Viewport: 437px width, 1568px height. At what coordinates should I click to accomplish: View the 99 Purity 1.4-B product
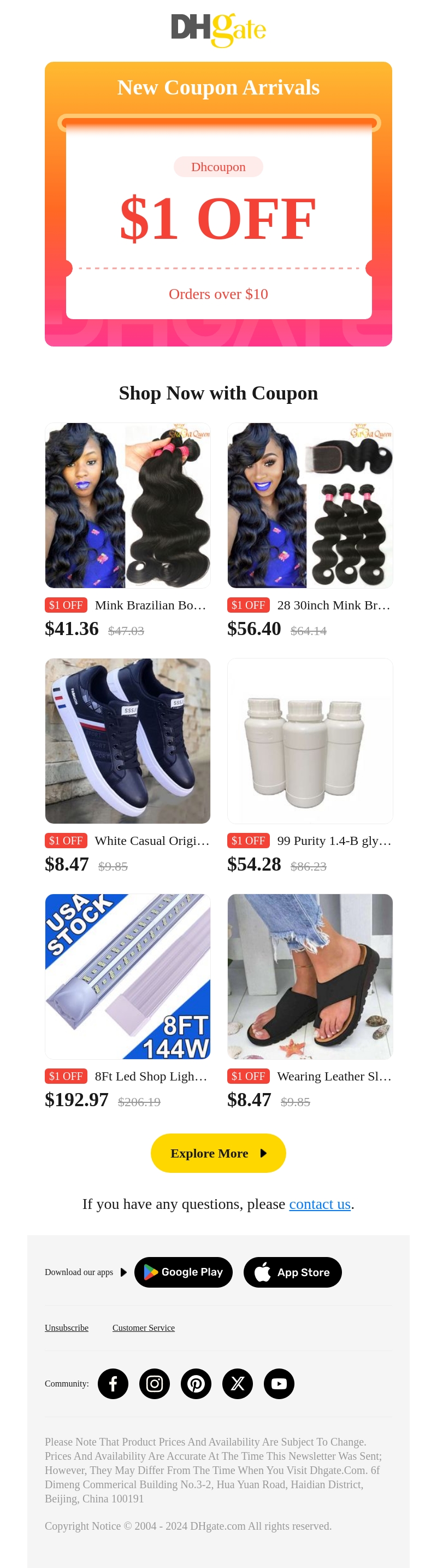click(x=310, y=741)
